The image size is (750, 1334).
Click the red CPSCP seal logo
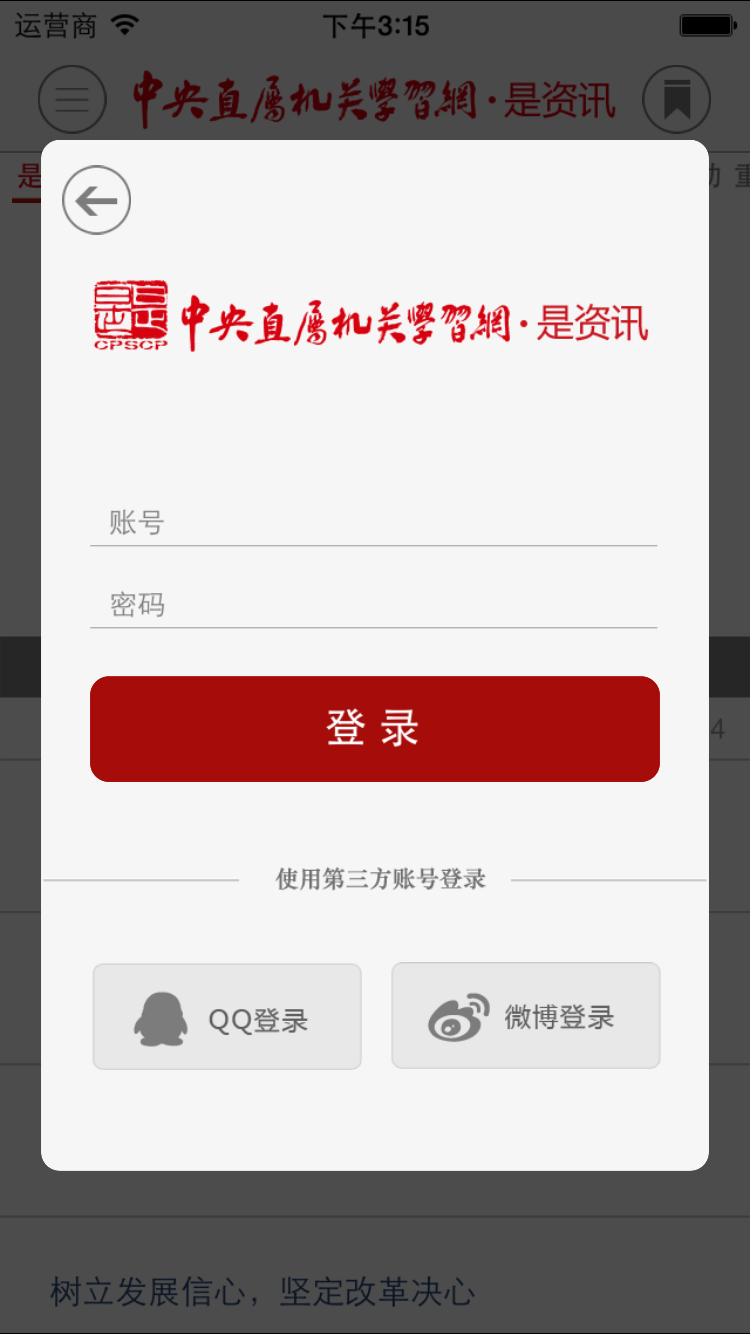coord(128,320)
